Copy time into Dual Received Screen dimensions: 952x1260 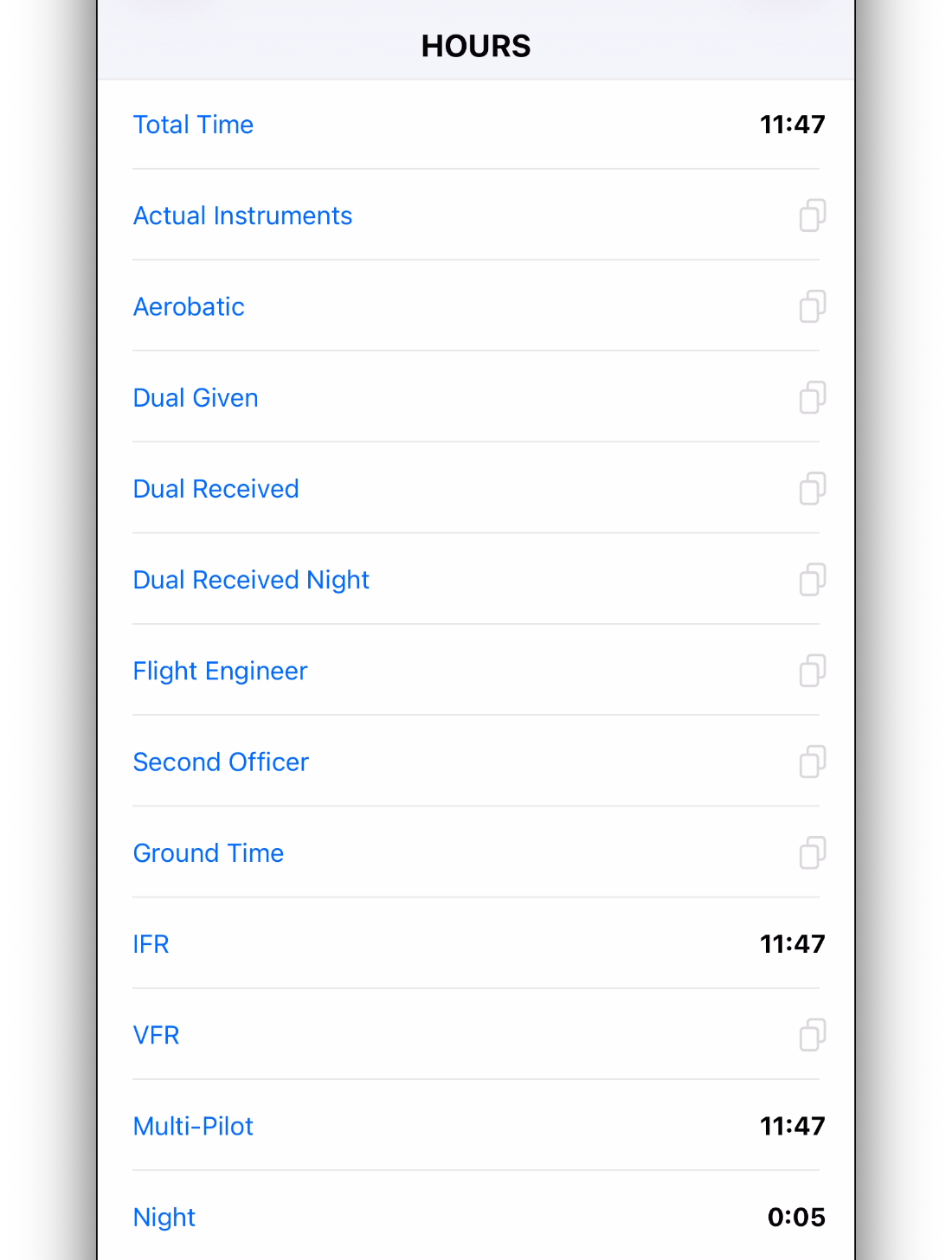click(812, 489)
